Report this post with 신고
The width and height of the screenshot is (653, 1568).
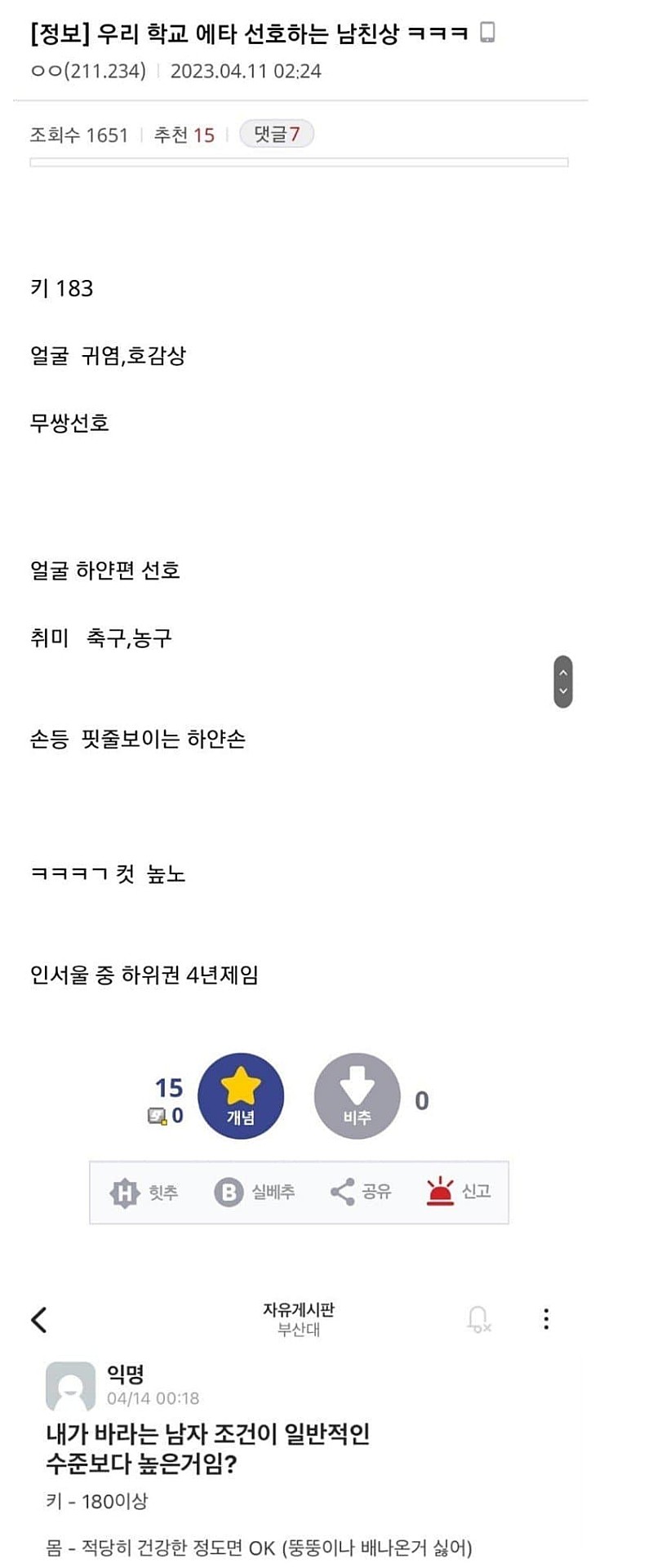click(458, 1192)
